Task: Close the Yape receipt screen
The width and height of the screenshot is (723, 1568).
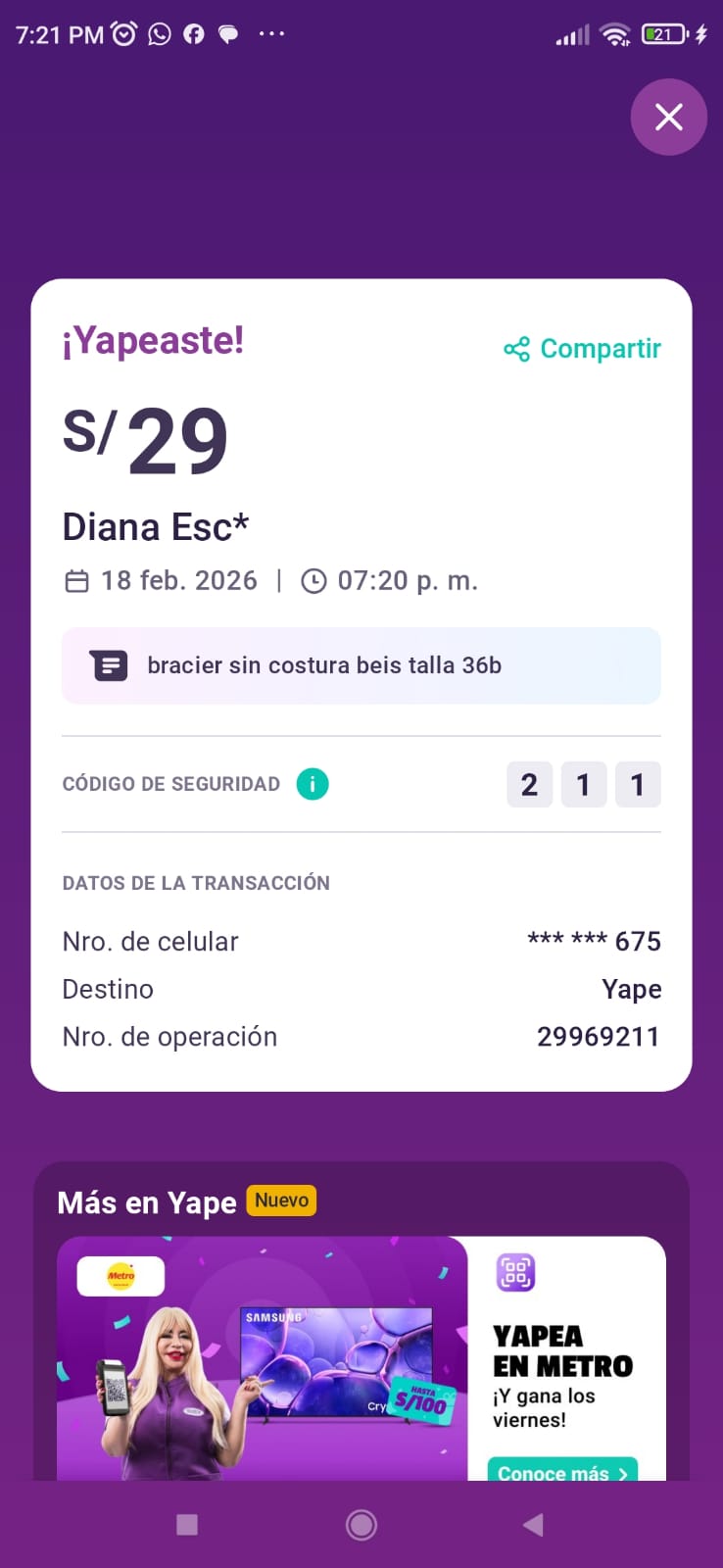Action: 669,118
